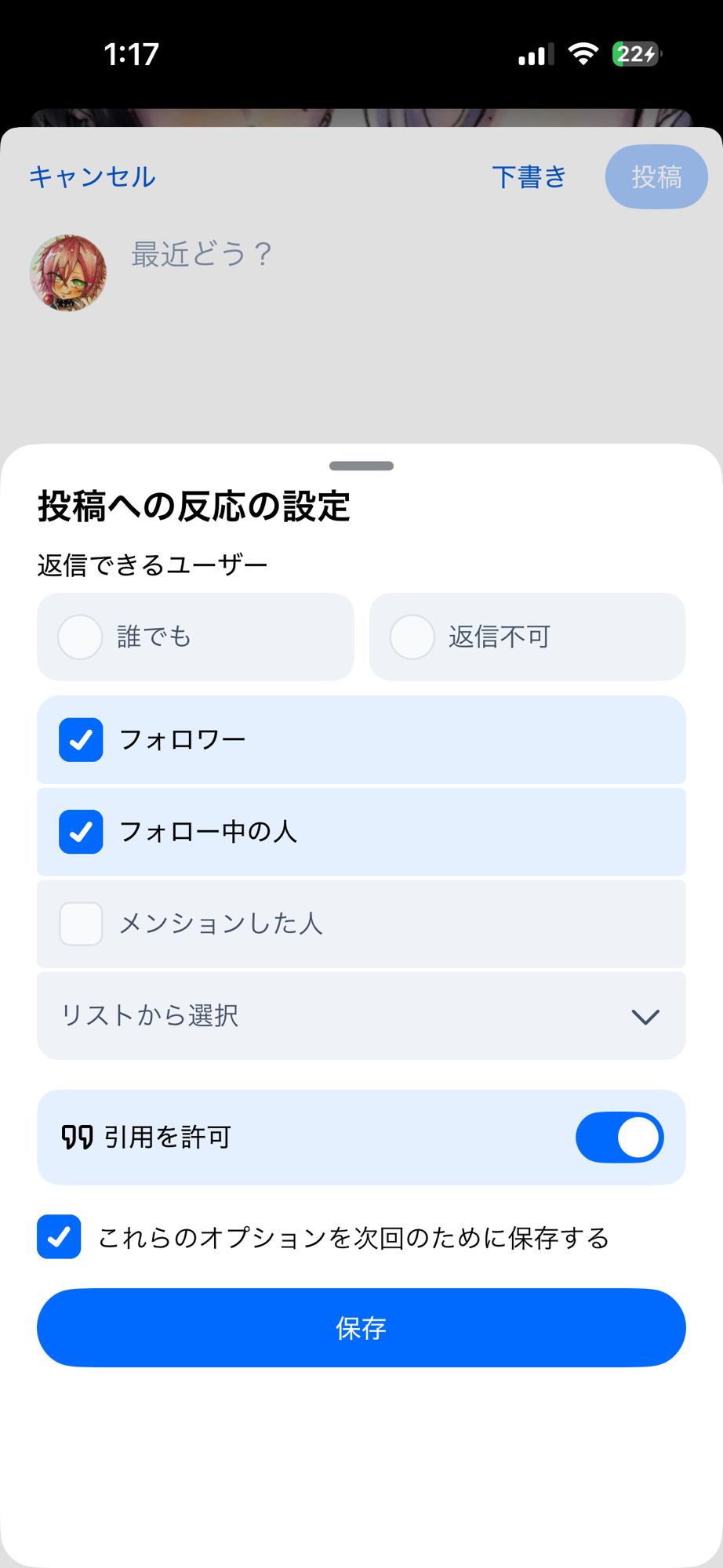This screenshot has height=1568, width=723.
Task: Tap the 保存 save button
Action: tap(361, 1328)
